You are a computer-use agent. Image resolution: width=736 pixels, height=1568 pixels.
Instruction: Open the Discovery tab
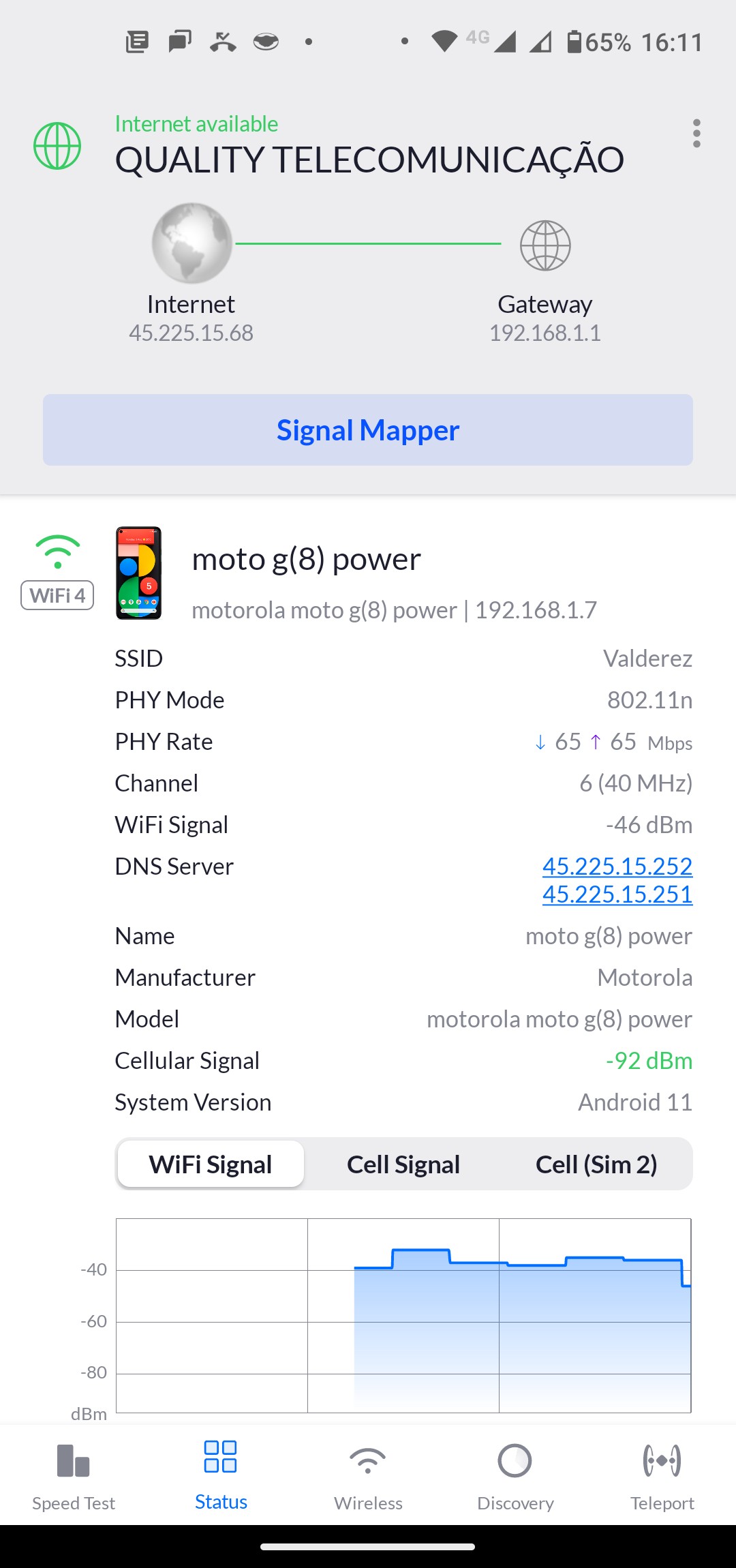[515, 1477]
